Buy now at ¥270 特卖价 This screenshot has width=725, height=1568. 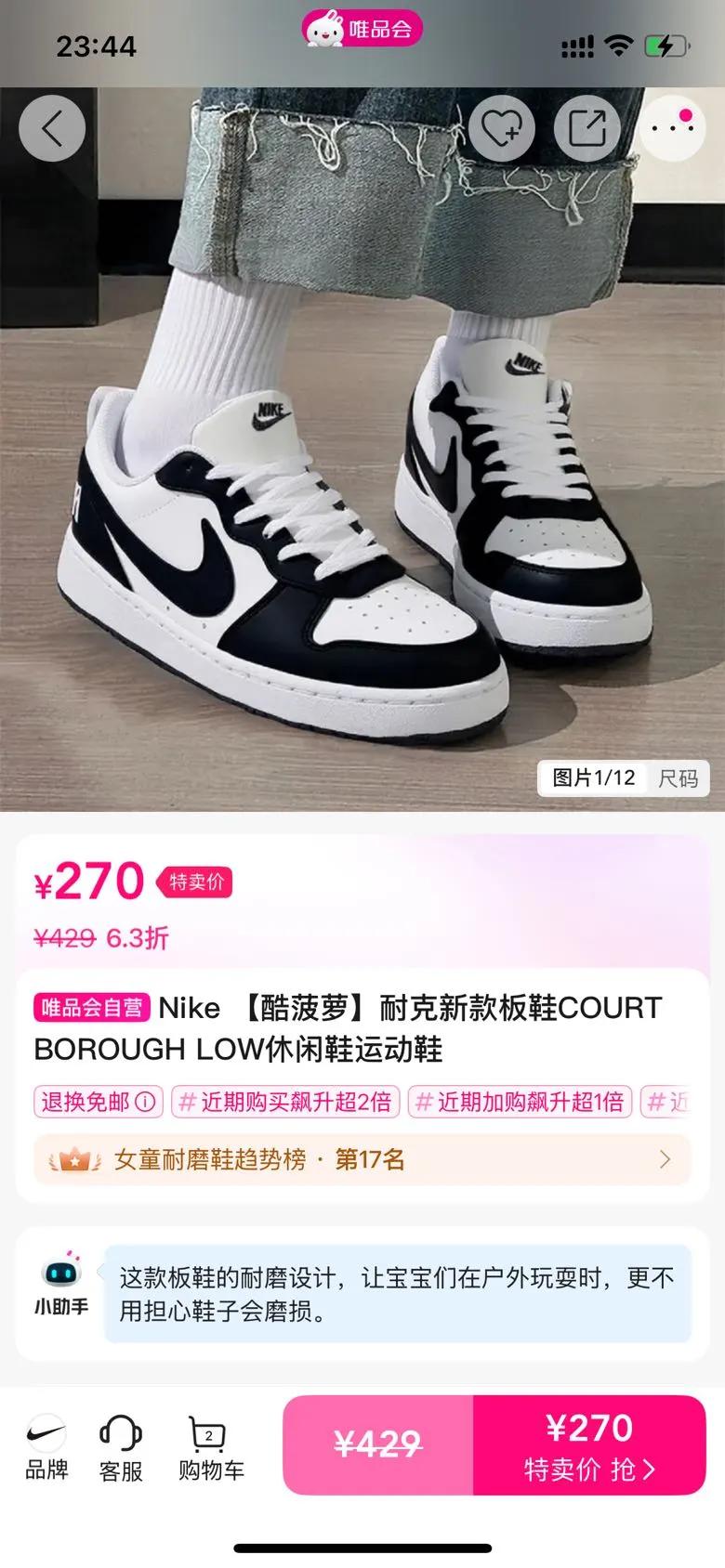(x=589, y=1444)
